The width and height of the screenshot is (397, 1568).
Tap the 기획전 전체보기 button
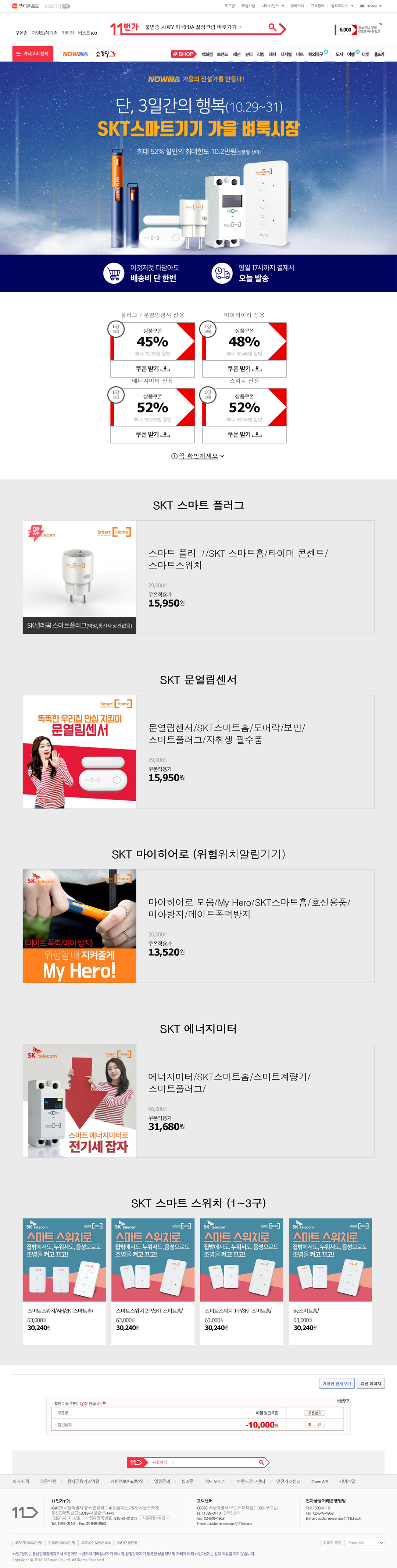coord(336,1384)
